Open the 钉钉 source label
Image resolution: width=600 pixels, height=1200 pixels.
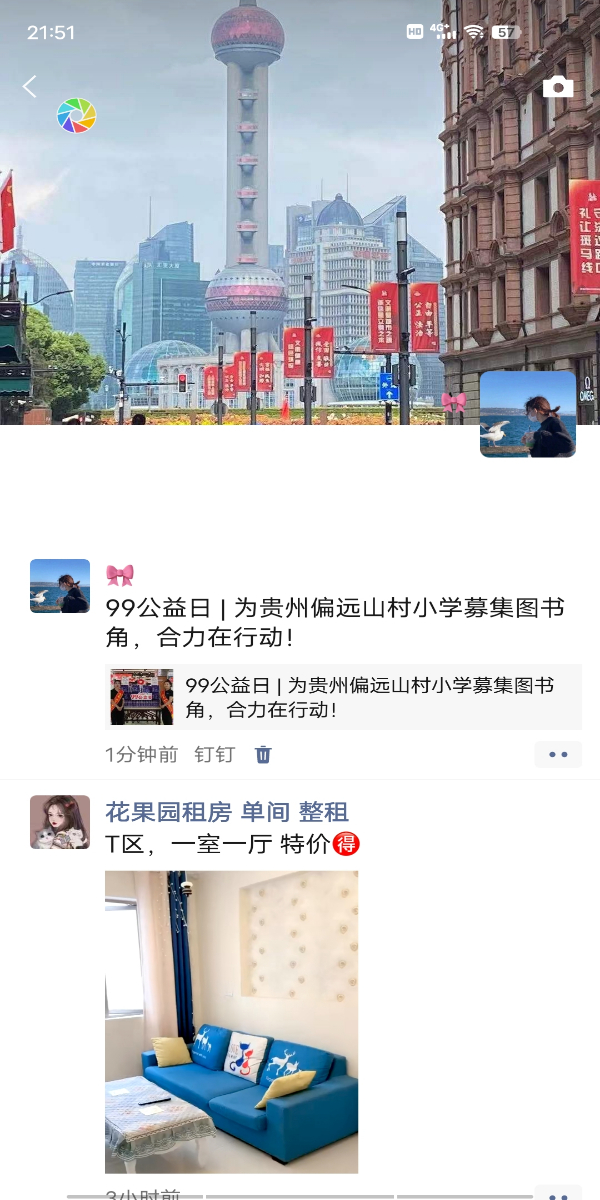click(x=214, y=755)
